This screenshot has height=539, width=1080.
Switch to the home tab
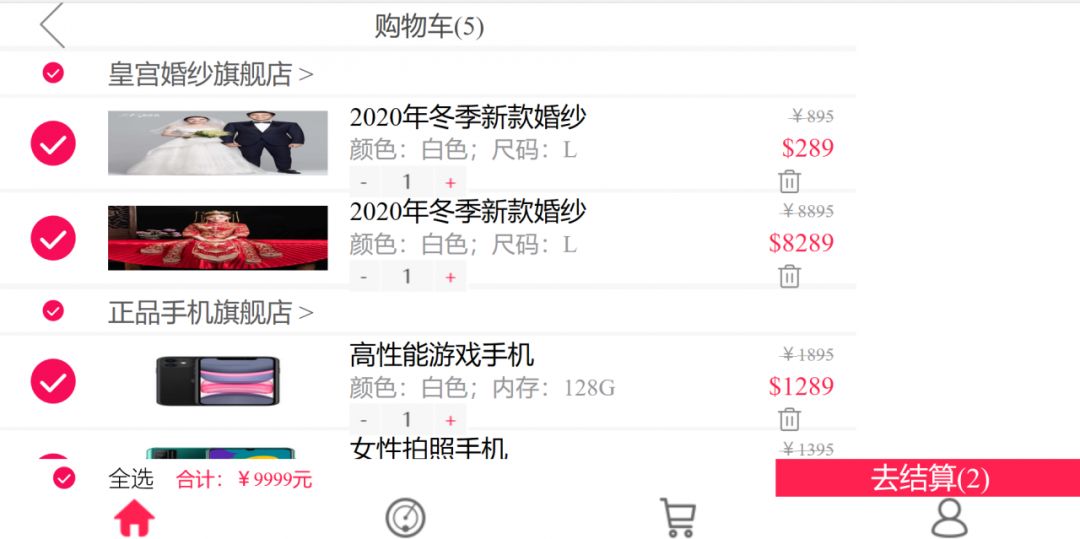[134, 517]
